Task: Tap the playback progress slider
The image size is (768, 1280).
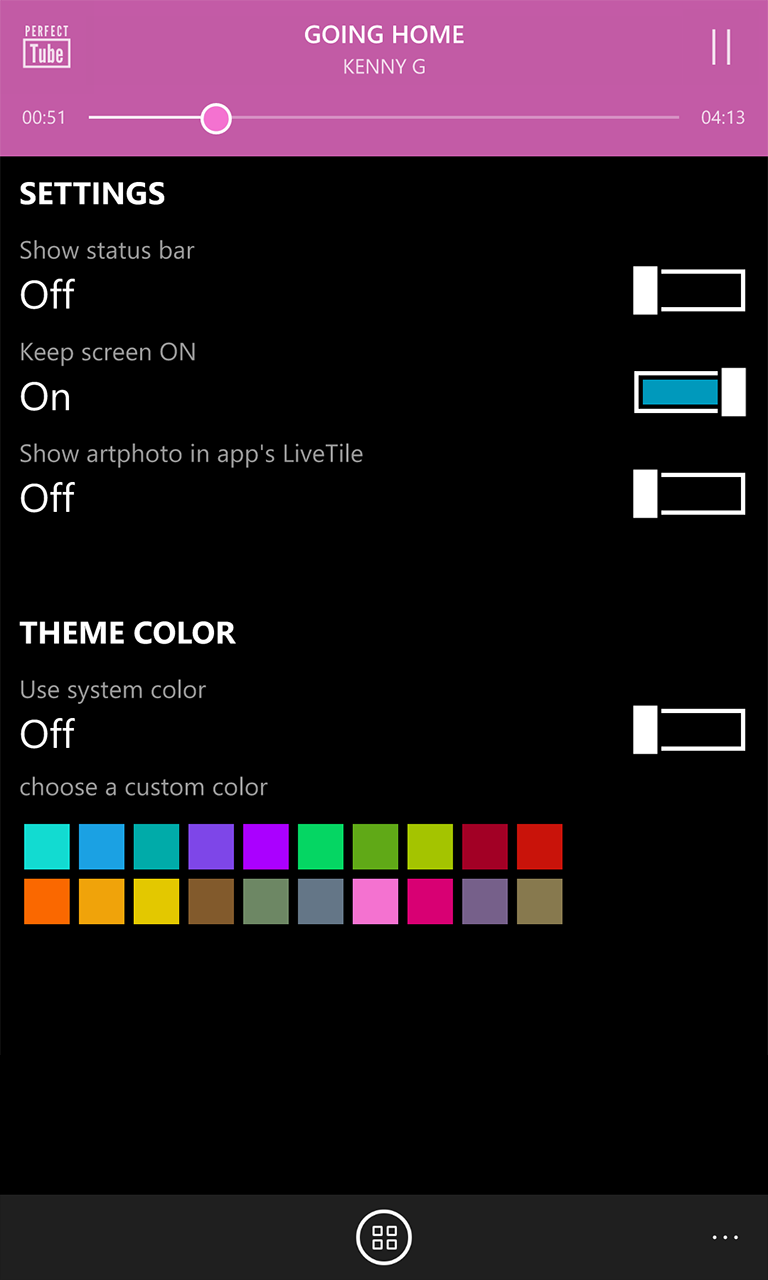Action: pos(384,118)
